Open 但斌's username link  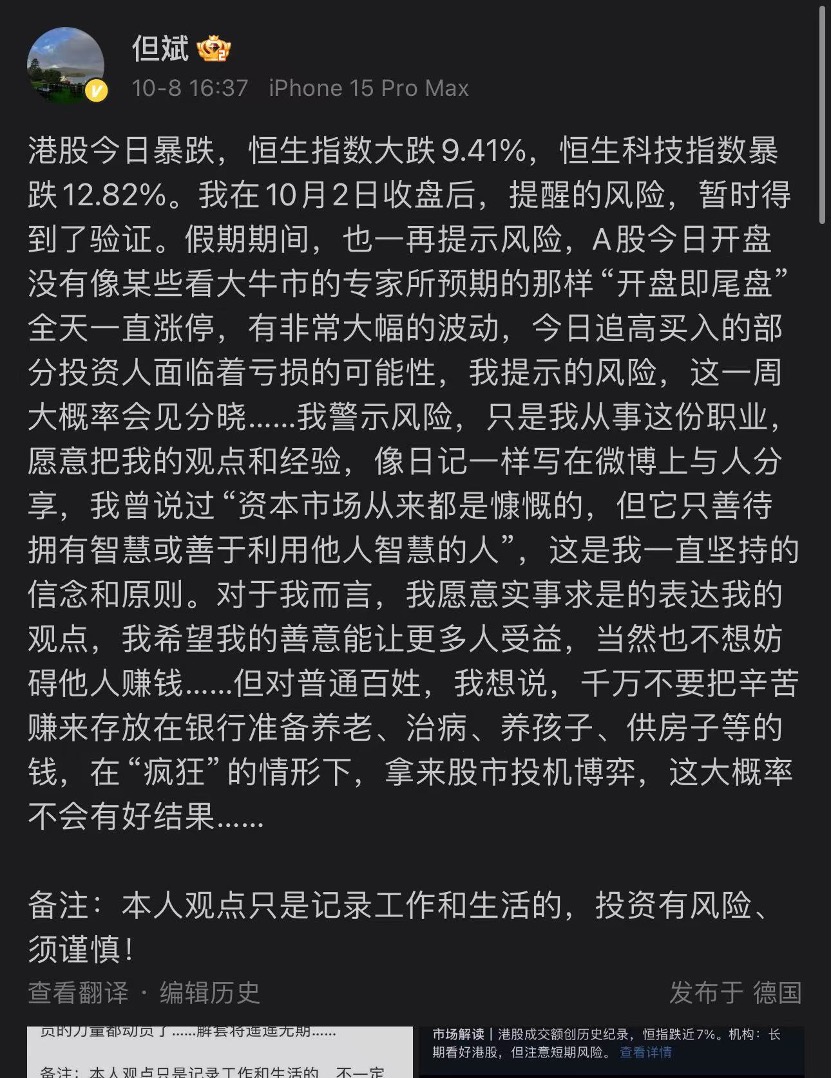pyautogui.click(x=160, y=47)
